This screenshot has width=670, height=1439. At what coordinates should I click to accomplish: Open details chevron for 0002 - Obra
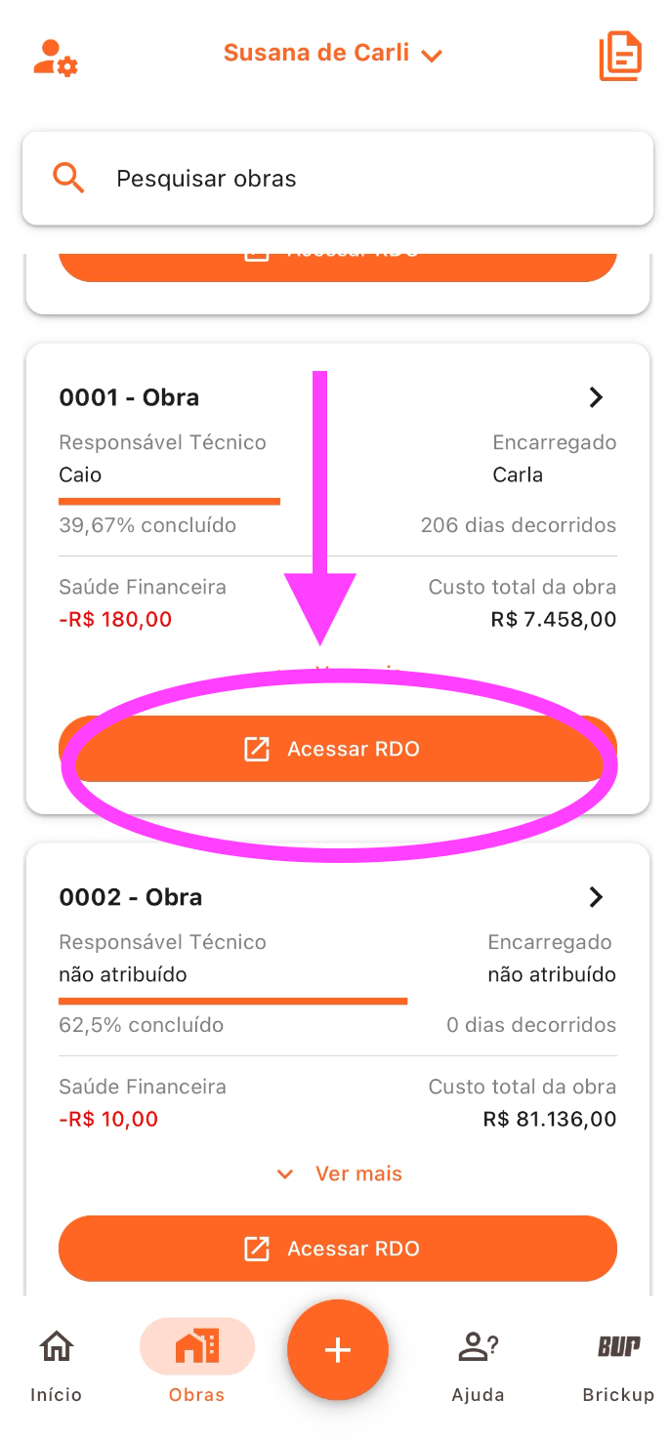click(x=596, y=897)
